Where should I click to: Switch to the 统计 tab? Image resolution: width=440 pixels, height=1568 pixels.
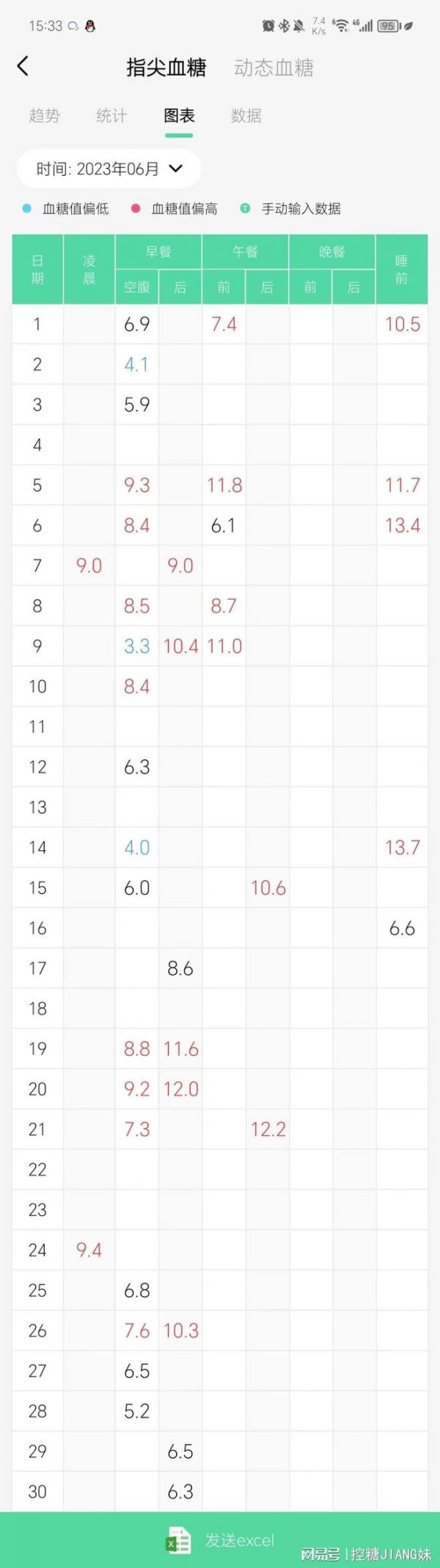[x=111, y=116]
